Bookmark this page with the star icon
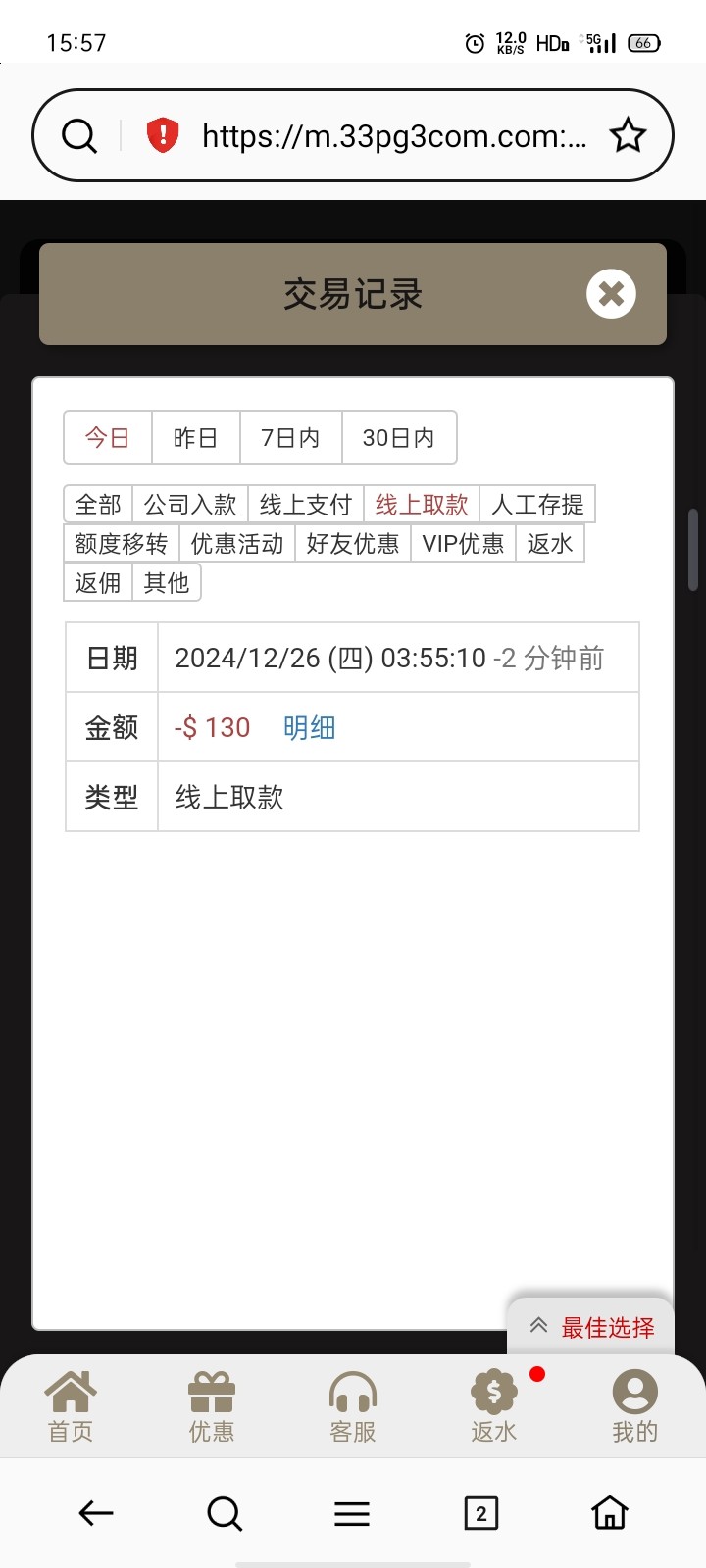706x1568 pixels. pos(628,135)
